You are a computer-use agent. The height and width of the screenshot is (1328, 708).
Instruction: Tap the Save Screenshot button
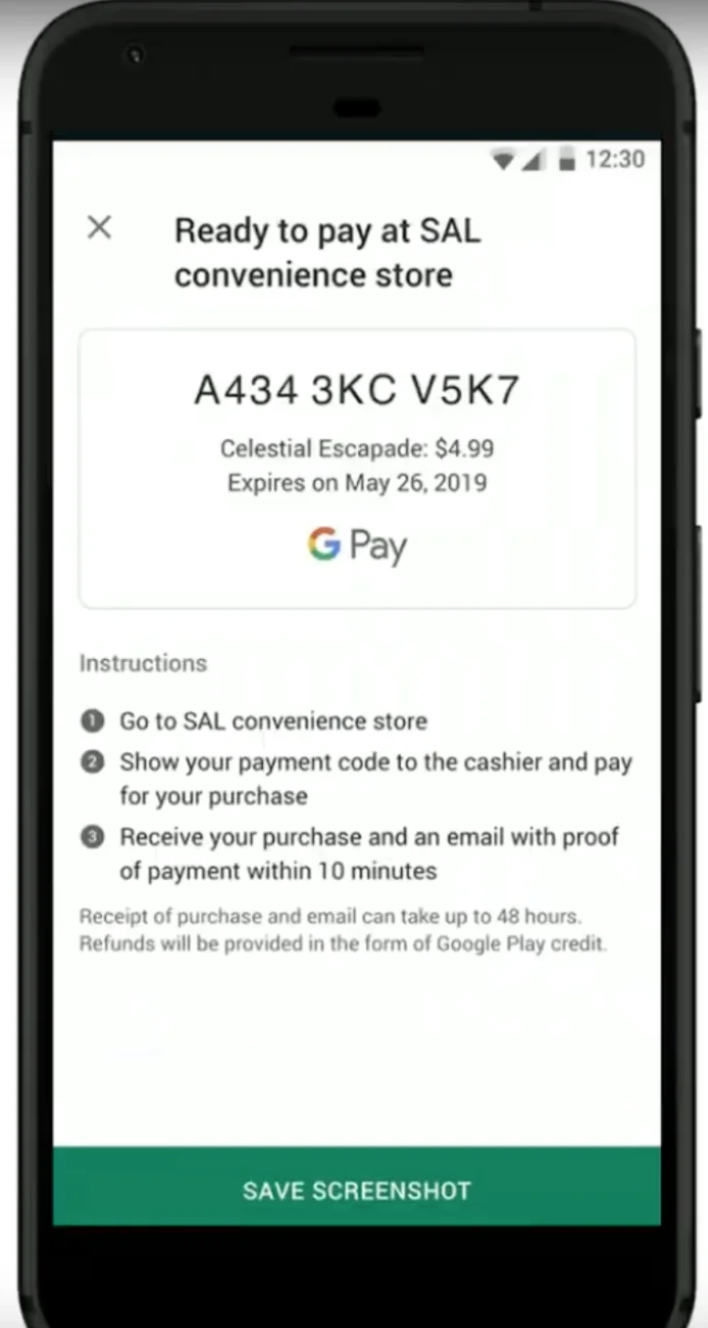click(x=356, y=1188)
